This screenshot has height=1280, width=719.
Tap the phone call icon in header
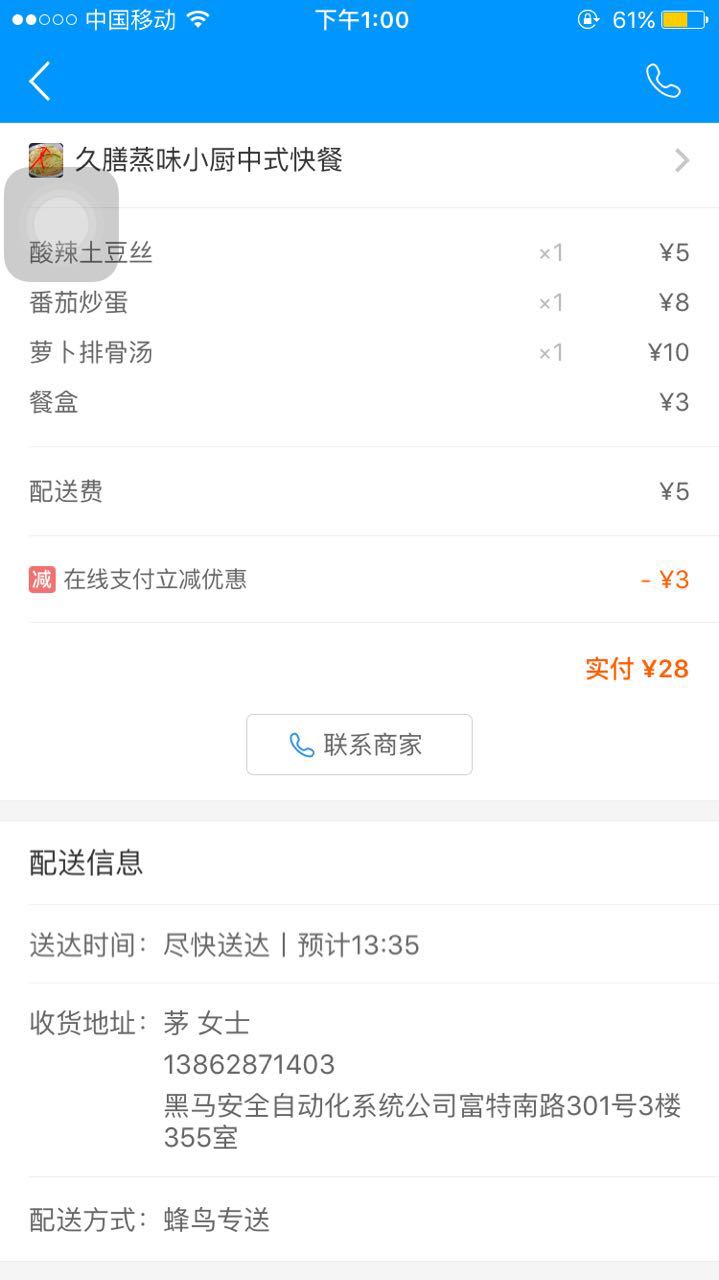pos(663,81)
